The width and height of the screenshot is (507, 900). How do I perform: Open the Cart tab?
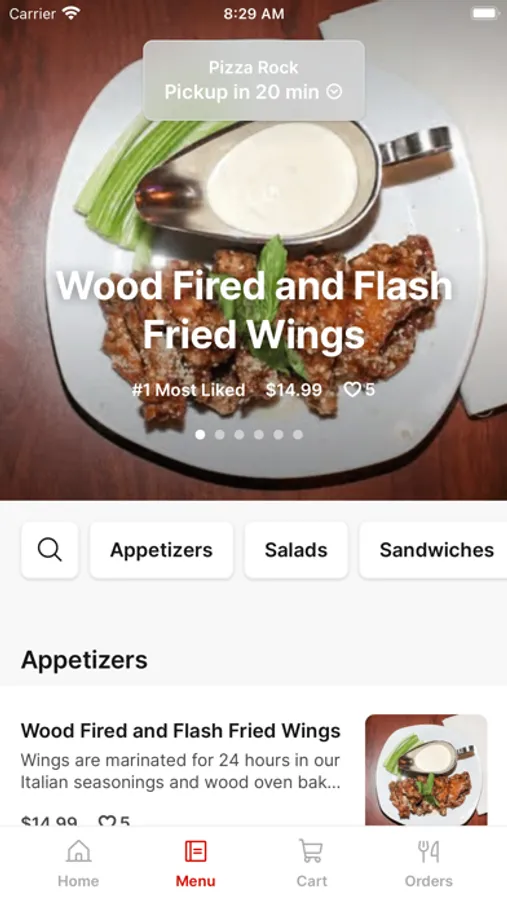tap(311, 863)
